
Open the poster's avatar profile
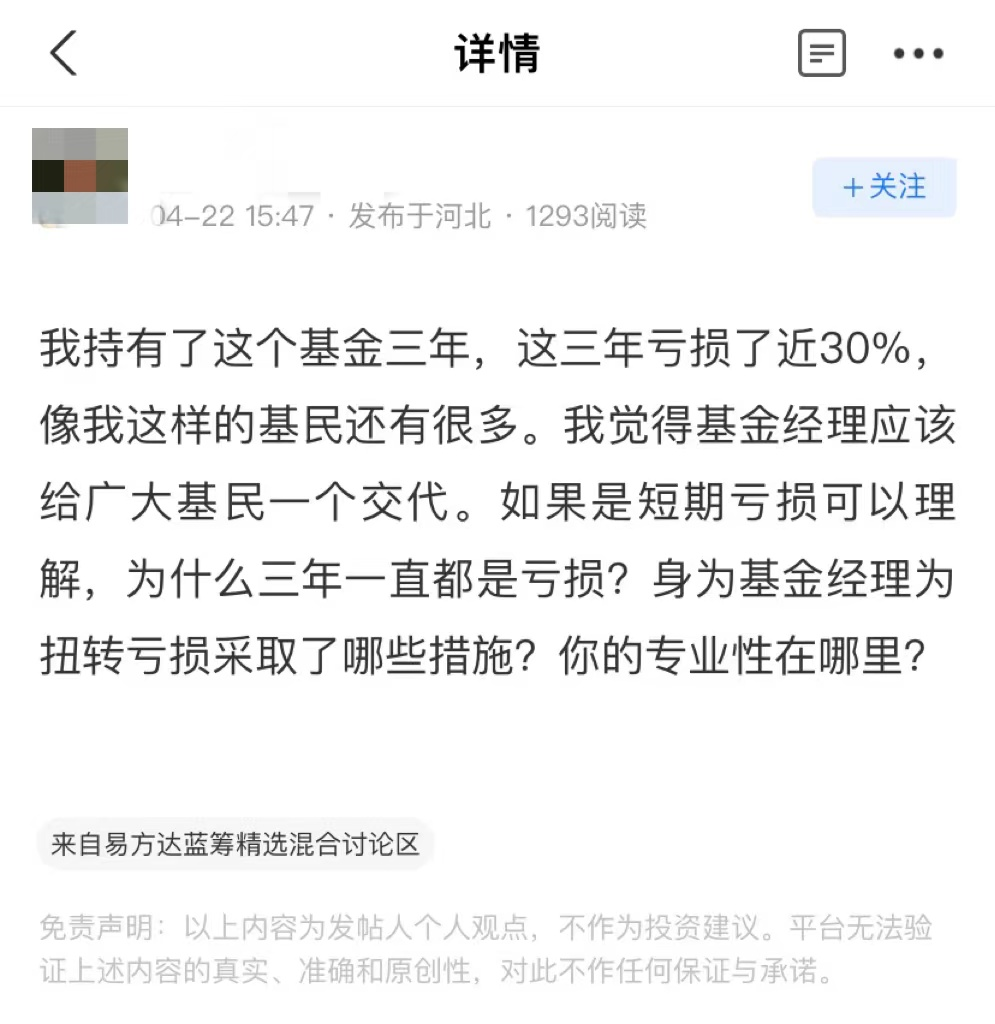coord(80,176)
